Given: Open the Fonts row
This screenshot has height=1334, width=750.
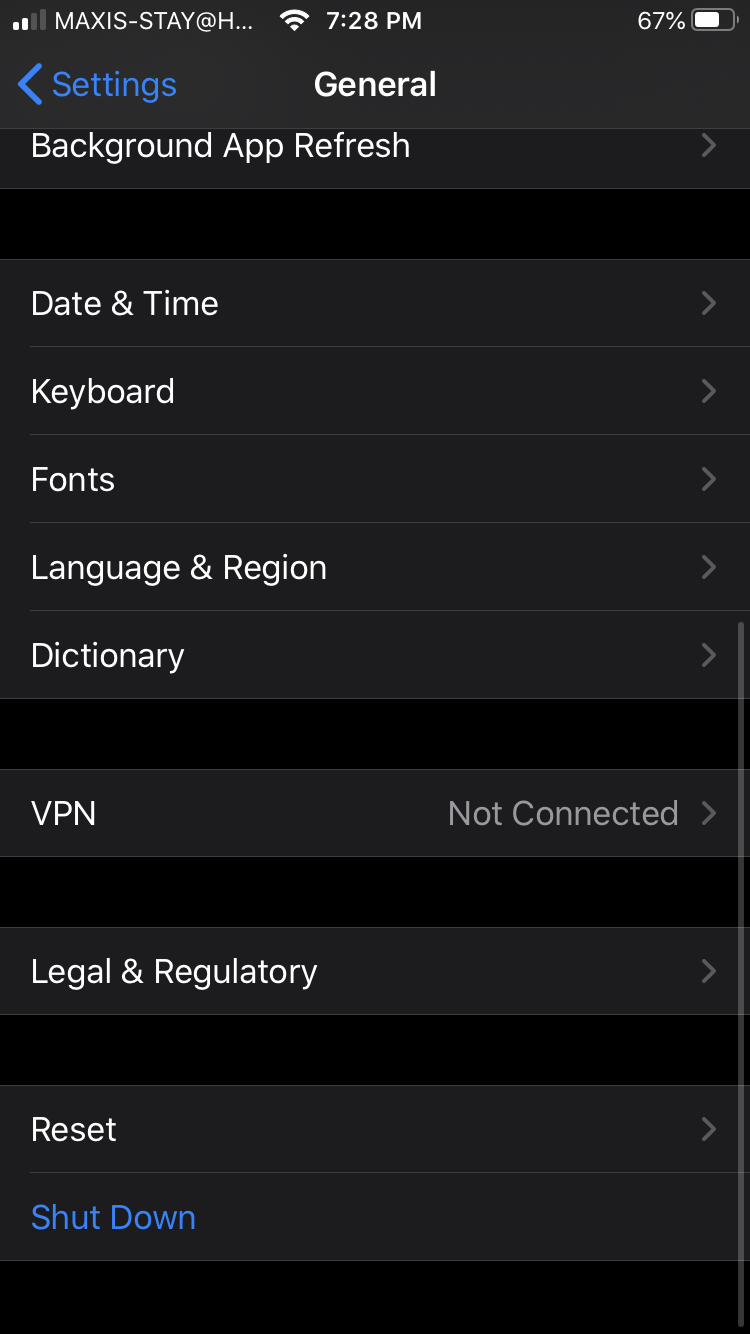Looking at the screenshot, I should (375, 480).
